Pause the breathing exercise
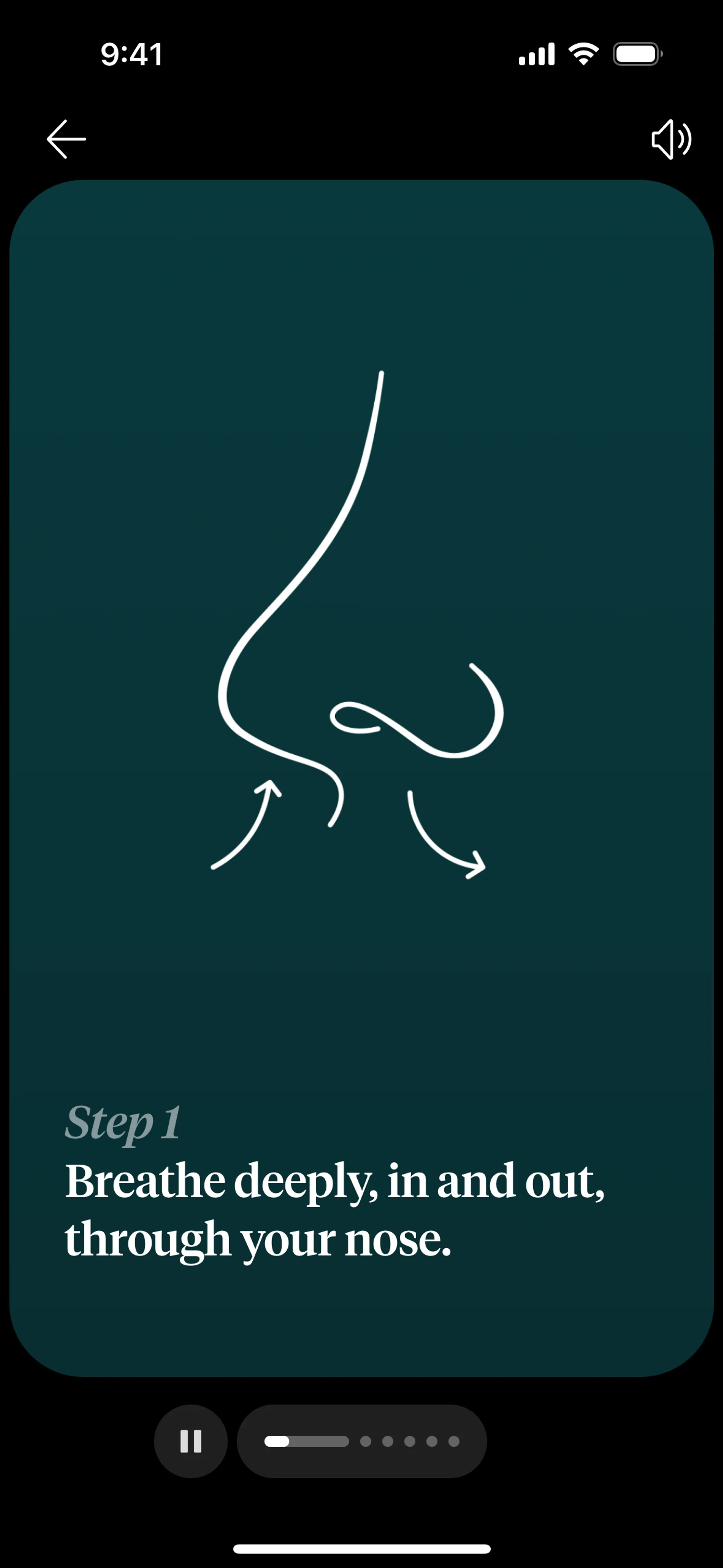Viewport: 723px width, 1568px height. point(191,1441)
